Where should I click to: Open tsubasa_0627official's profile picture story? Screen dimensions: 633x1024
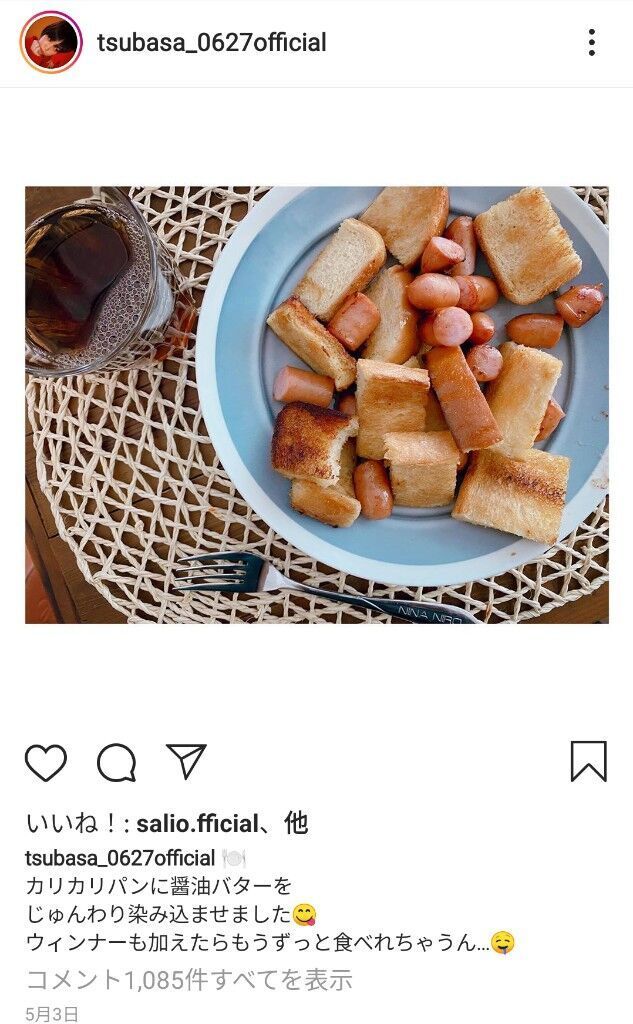pos(50,42)
